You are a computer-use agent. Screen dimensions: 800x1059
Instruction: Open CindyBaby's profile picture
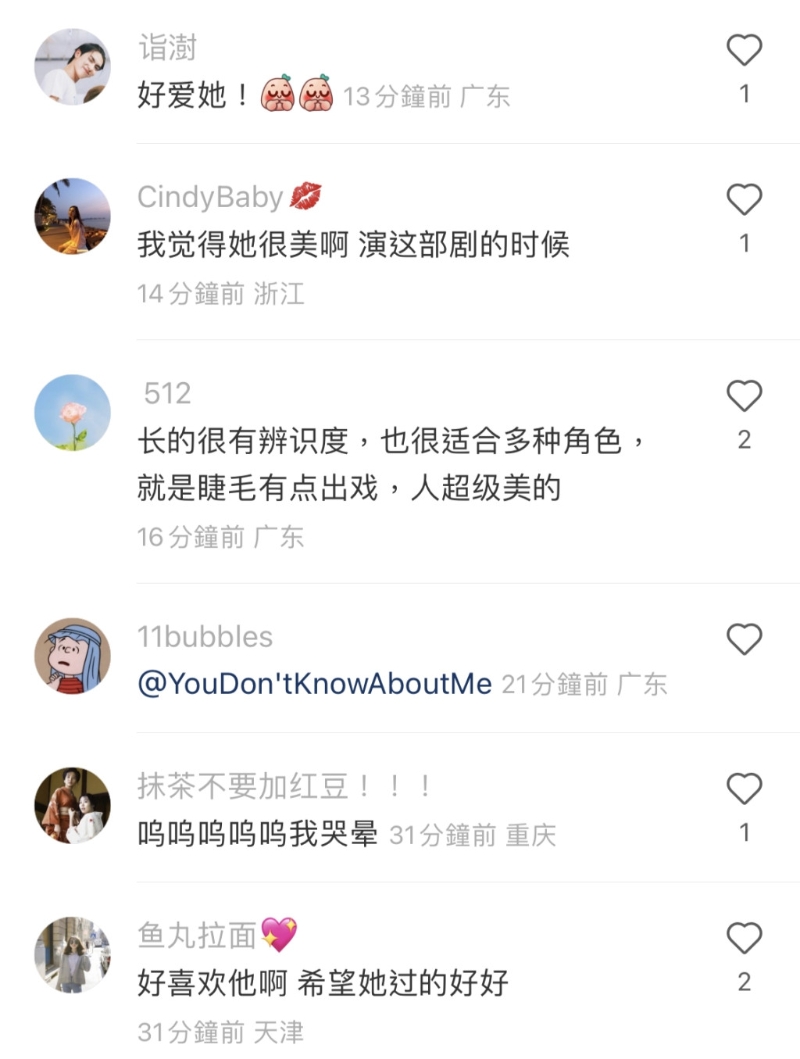coord(73,216)
